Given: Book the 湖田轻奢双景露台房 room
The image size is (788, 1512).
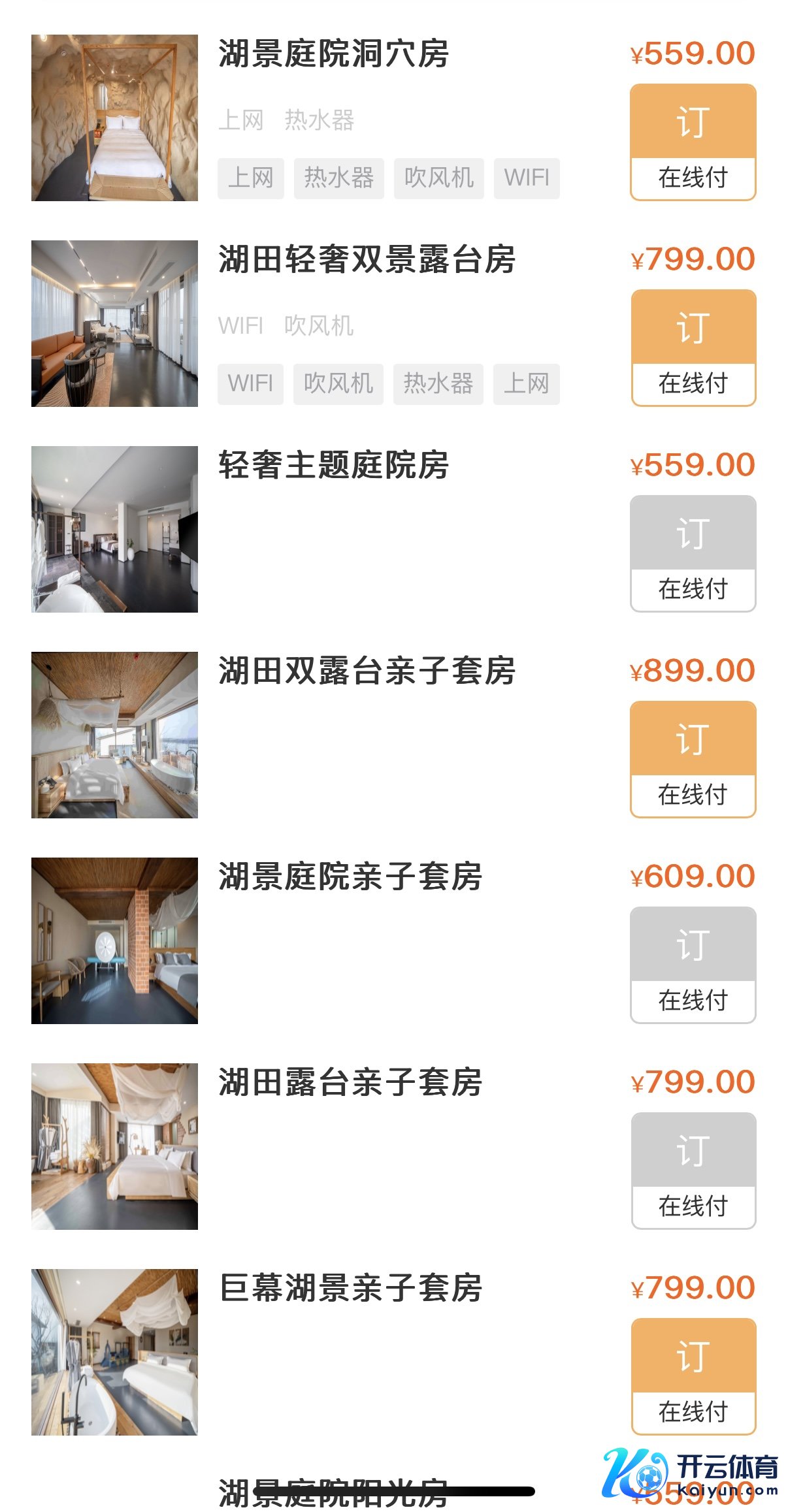Looking at the screenshot, I should click(693, 329).
